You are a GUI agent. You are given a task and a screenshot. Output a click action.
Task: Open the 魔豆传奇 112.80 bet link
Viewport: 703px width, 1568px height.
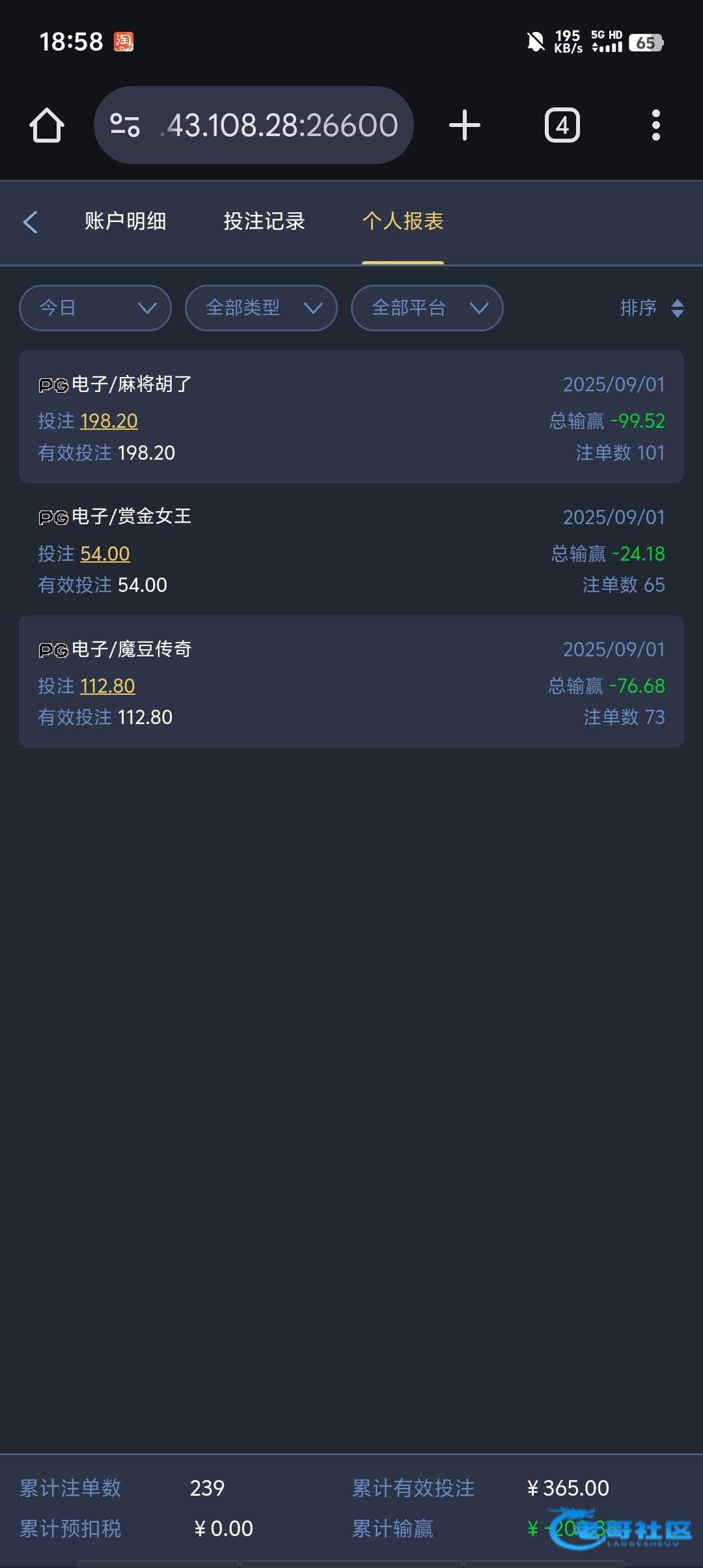(x=107, y=686)
